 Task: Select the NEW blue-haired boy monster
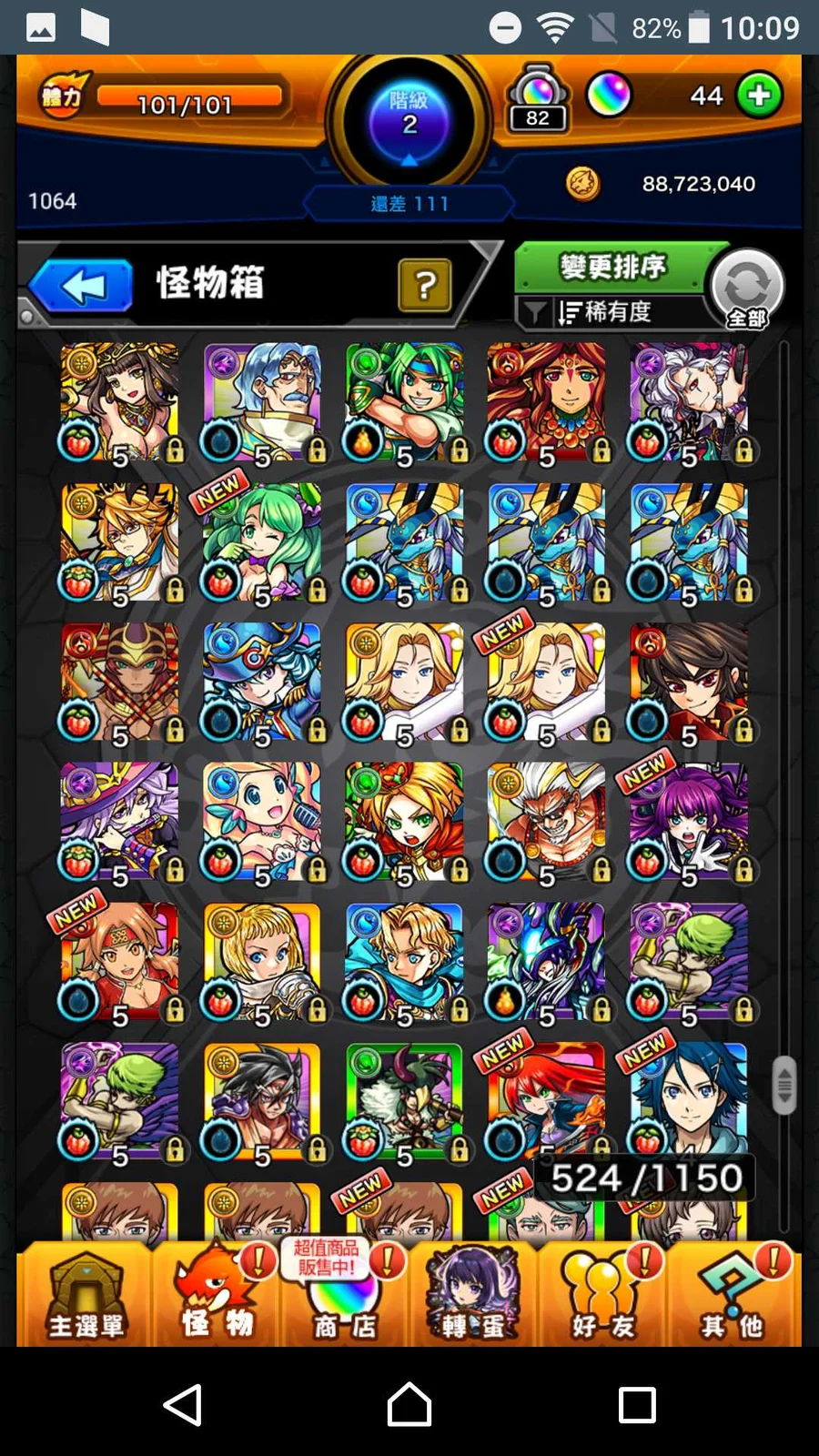689,1097
